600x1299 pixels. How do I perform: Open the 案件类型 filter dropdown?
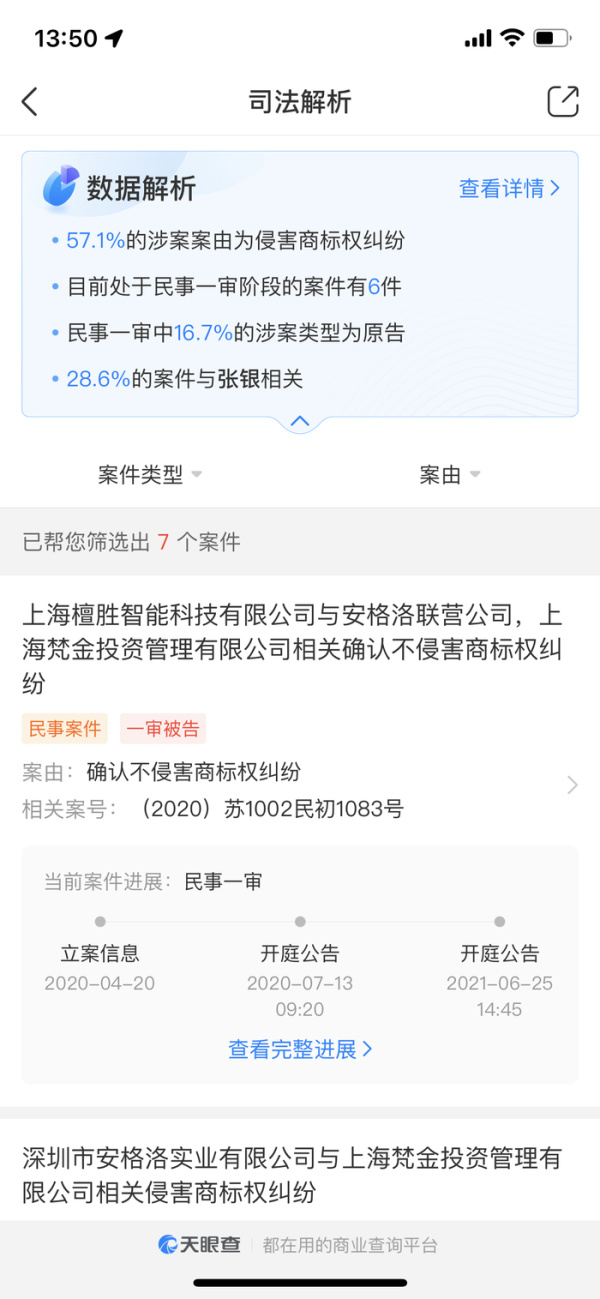pos(150,475)
